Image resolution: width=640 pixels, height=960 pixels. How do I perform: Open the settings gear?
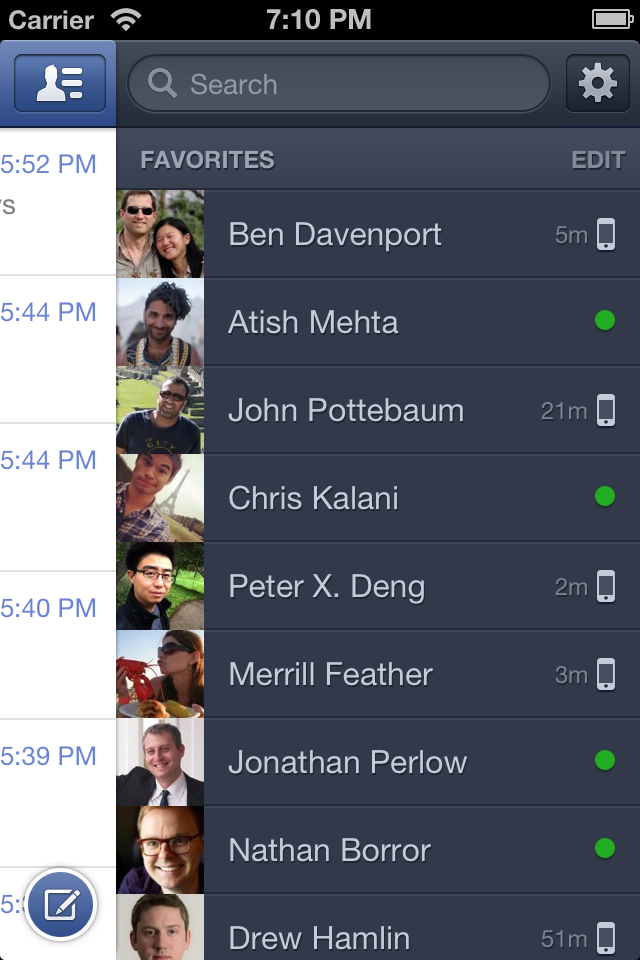(597, 84)
